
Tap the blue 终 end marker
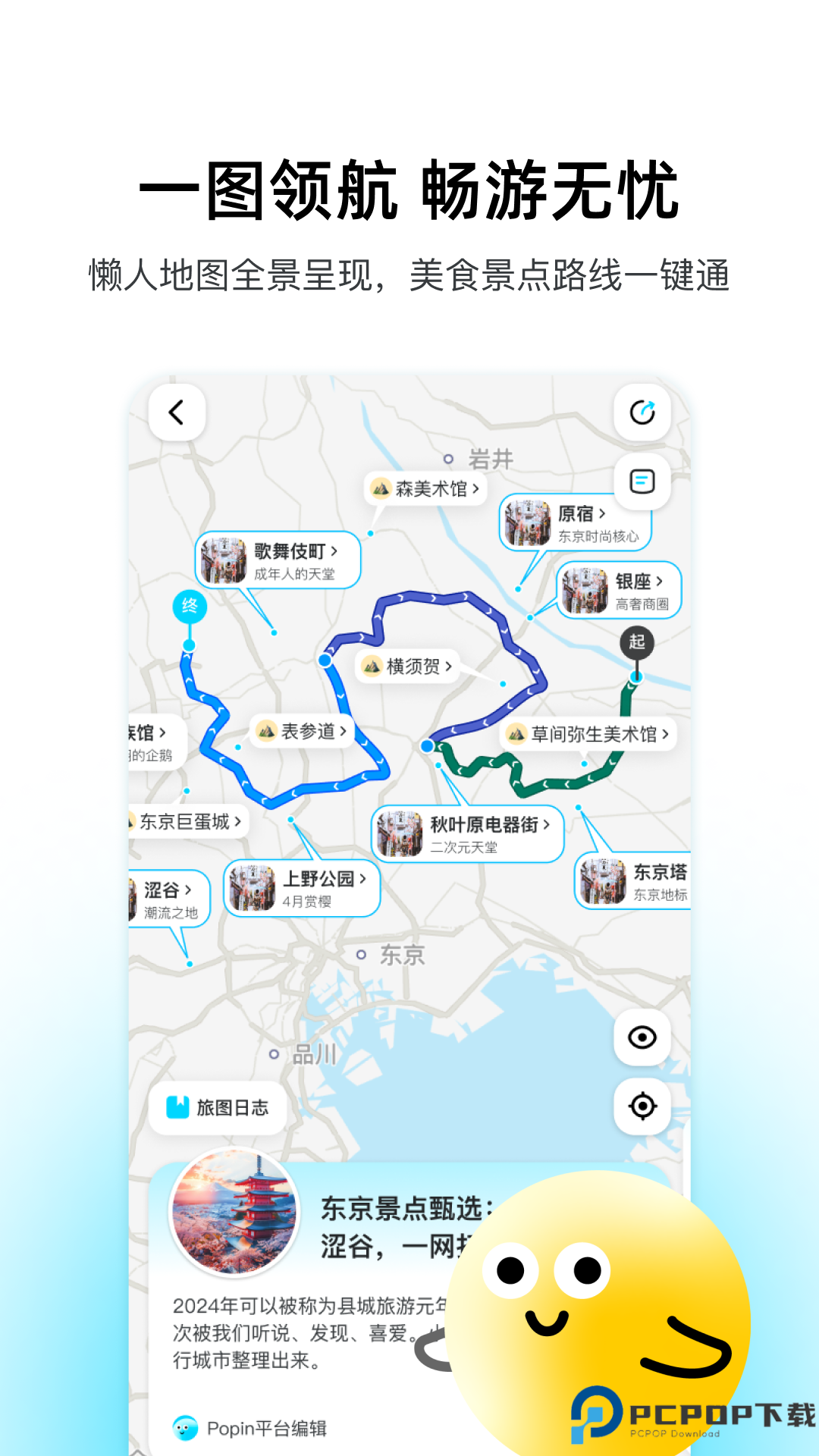coord(188,607)
